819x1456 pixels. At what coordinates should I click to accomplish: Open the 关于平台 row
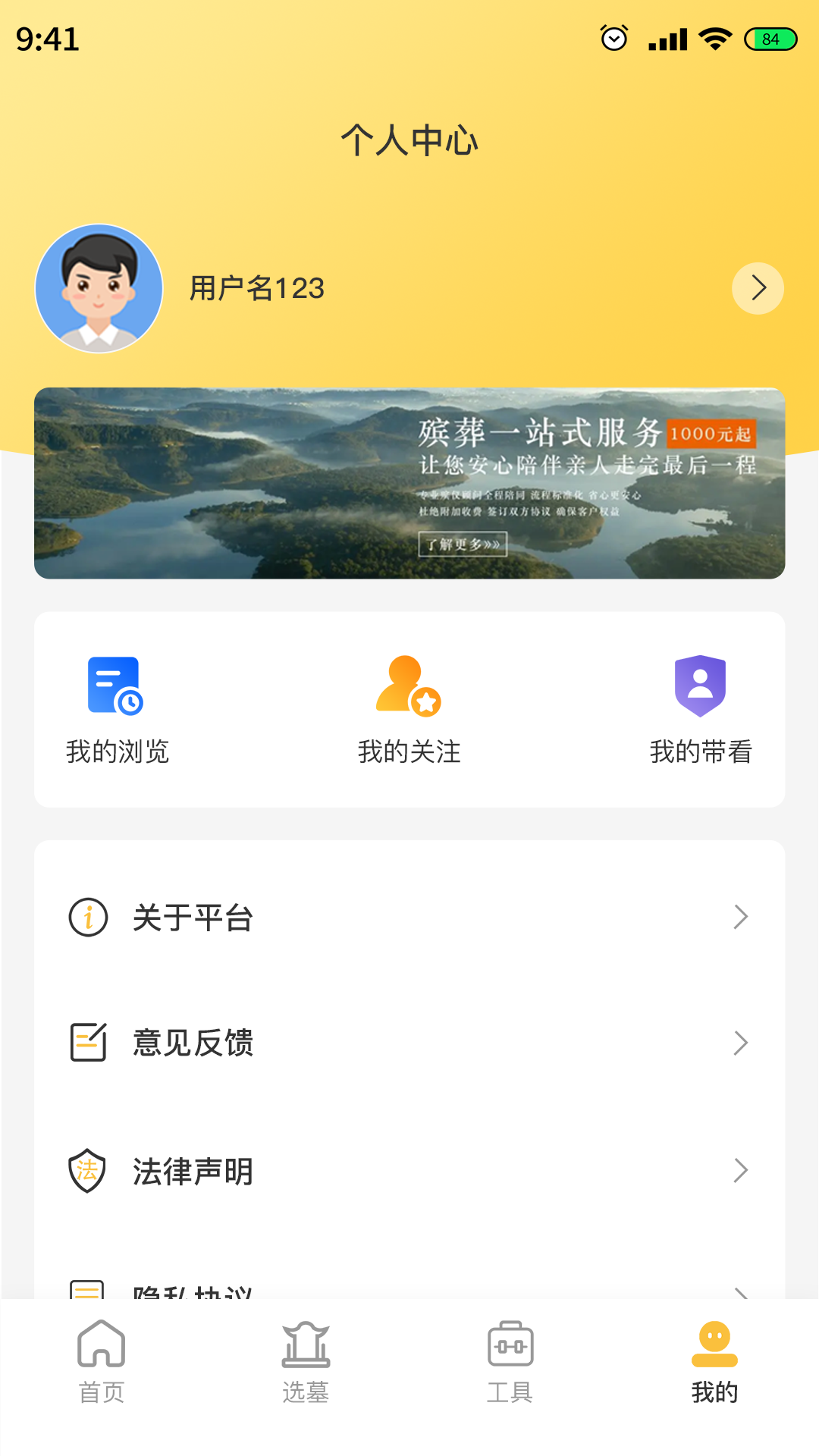click(409, 918)
